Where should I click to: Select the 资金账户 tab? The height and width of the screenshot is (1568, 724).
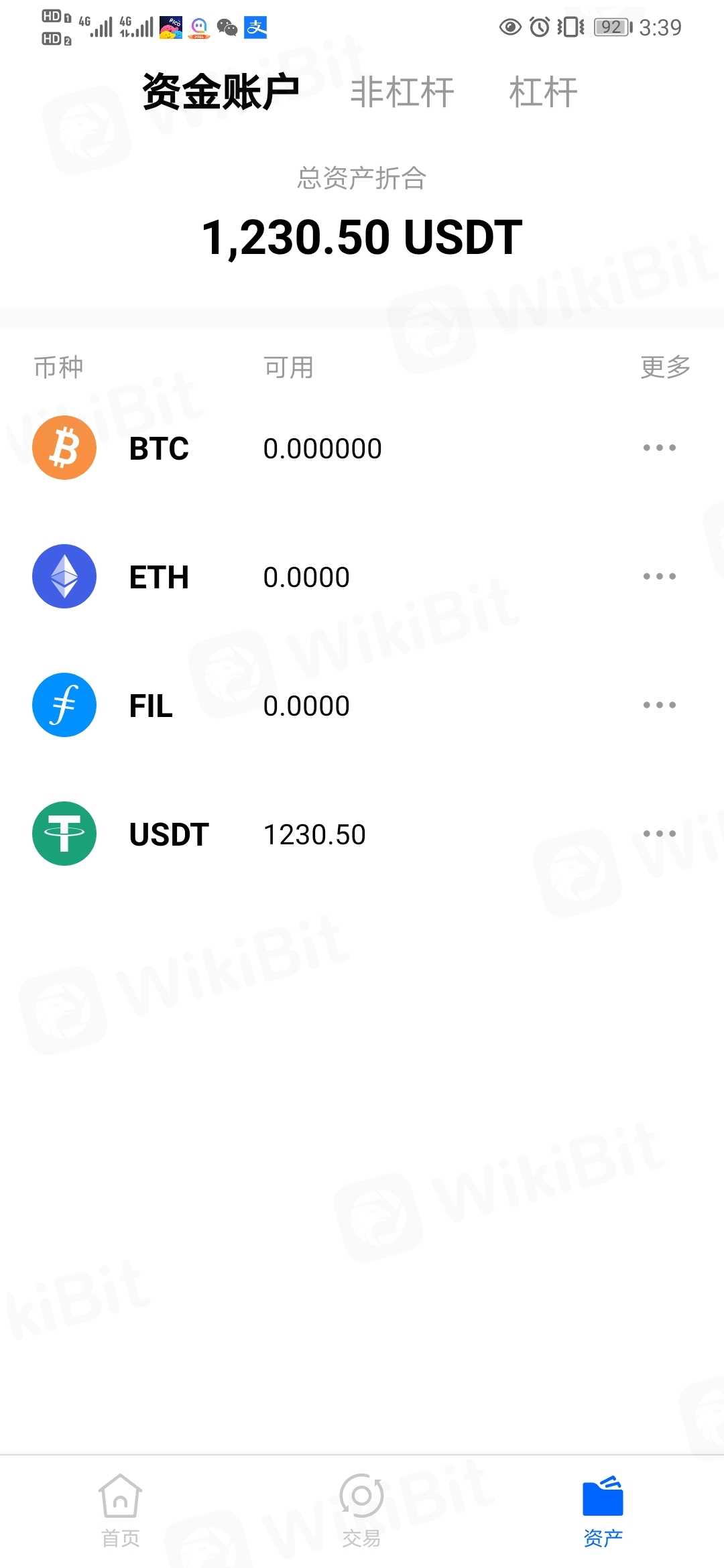pos(221,92)
